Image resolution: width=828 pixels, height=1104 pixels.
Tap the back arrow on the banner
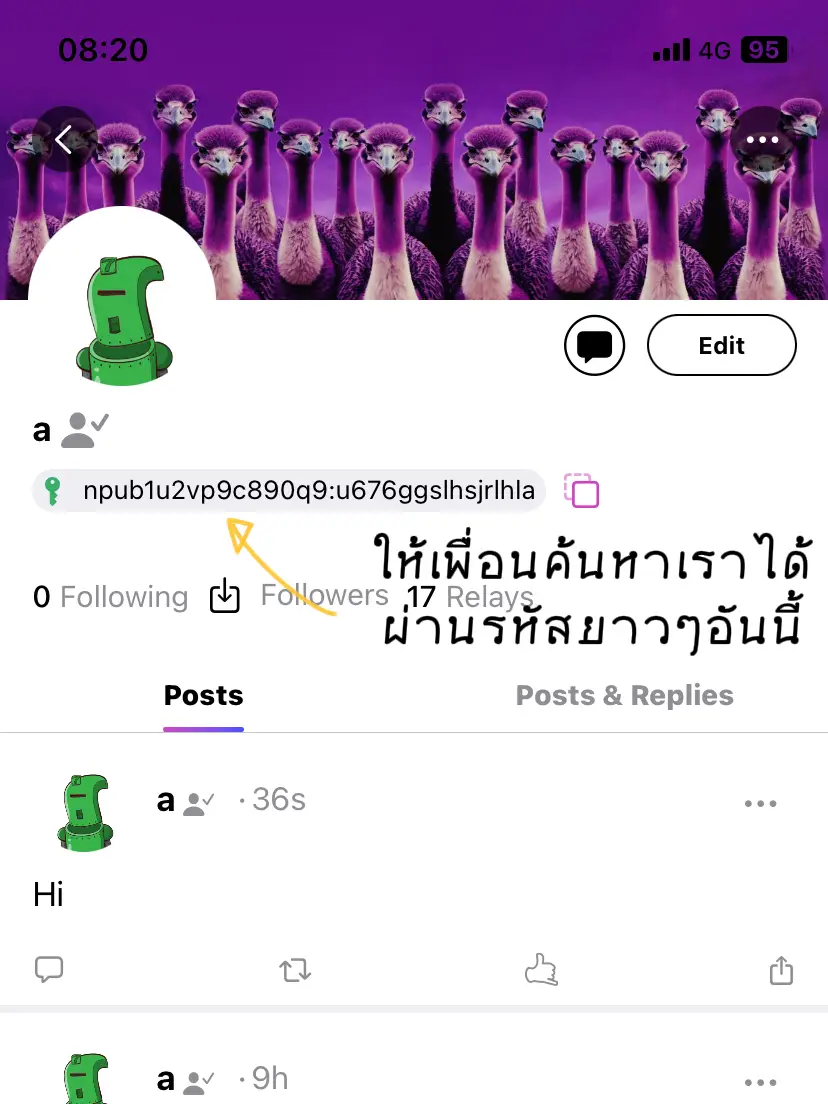pyautogui.click(x=66, y=139)
